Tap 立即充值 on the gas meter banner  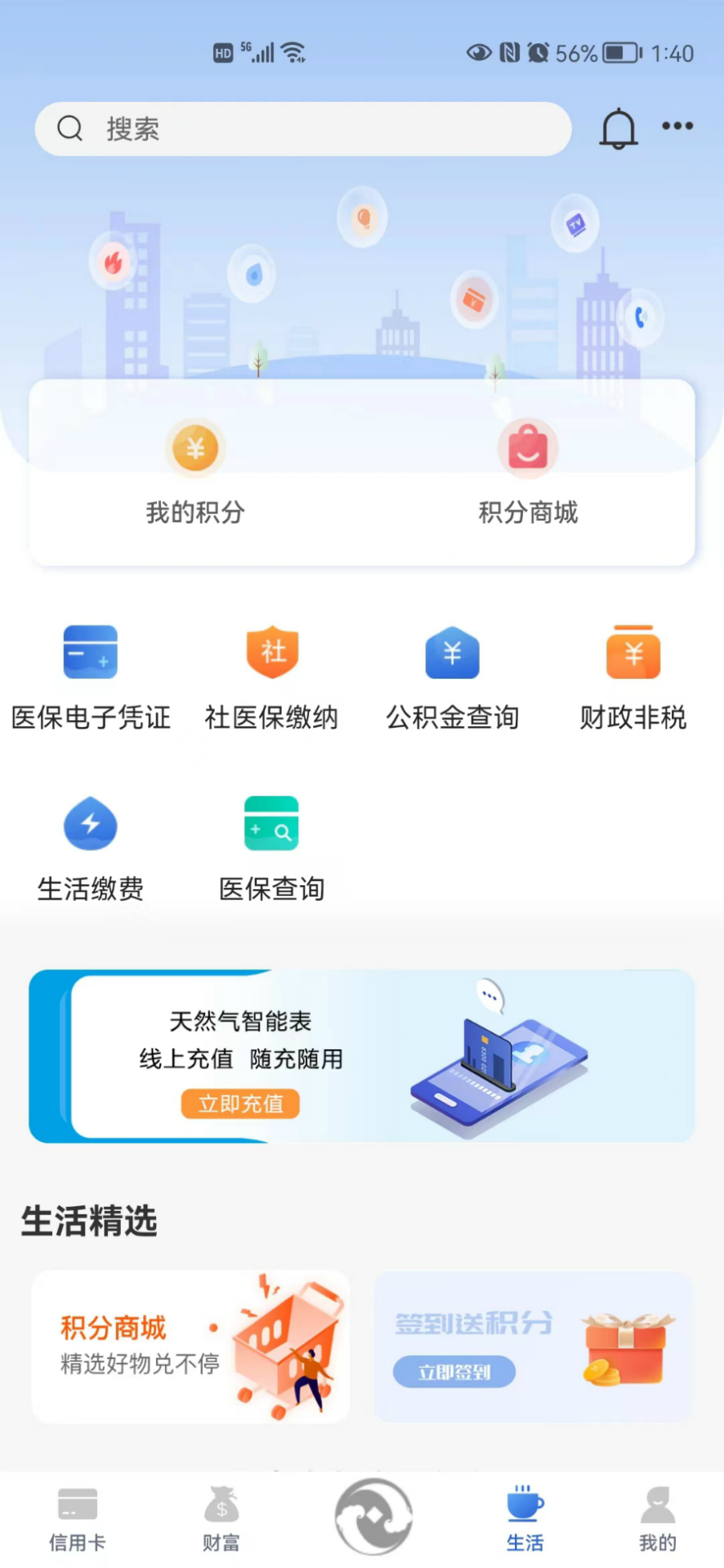(x=239, y=1104)
